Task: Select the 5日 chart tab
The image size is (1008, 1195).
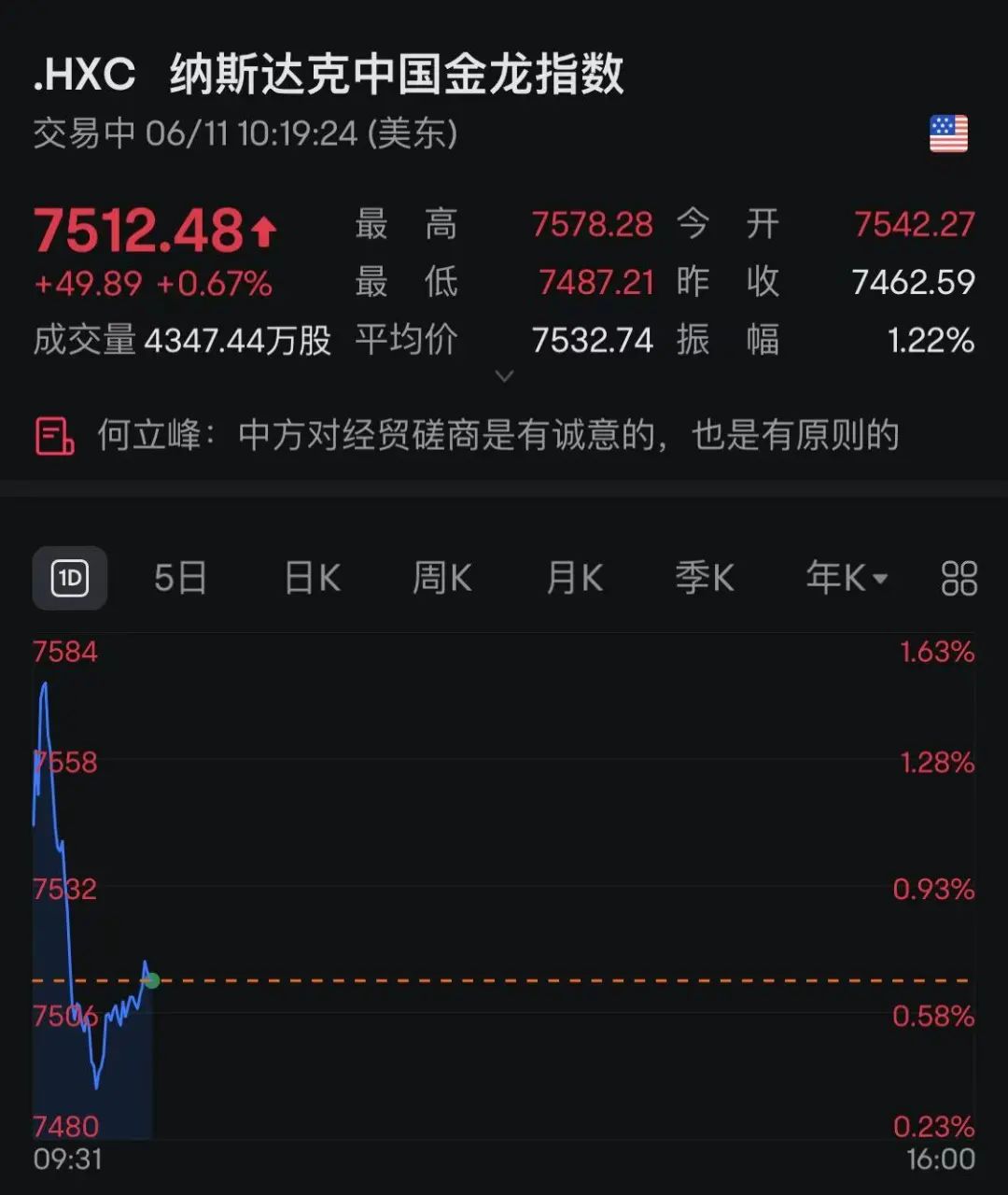Action: click(180, 579)
